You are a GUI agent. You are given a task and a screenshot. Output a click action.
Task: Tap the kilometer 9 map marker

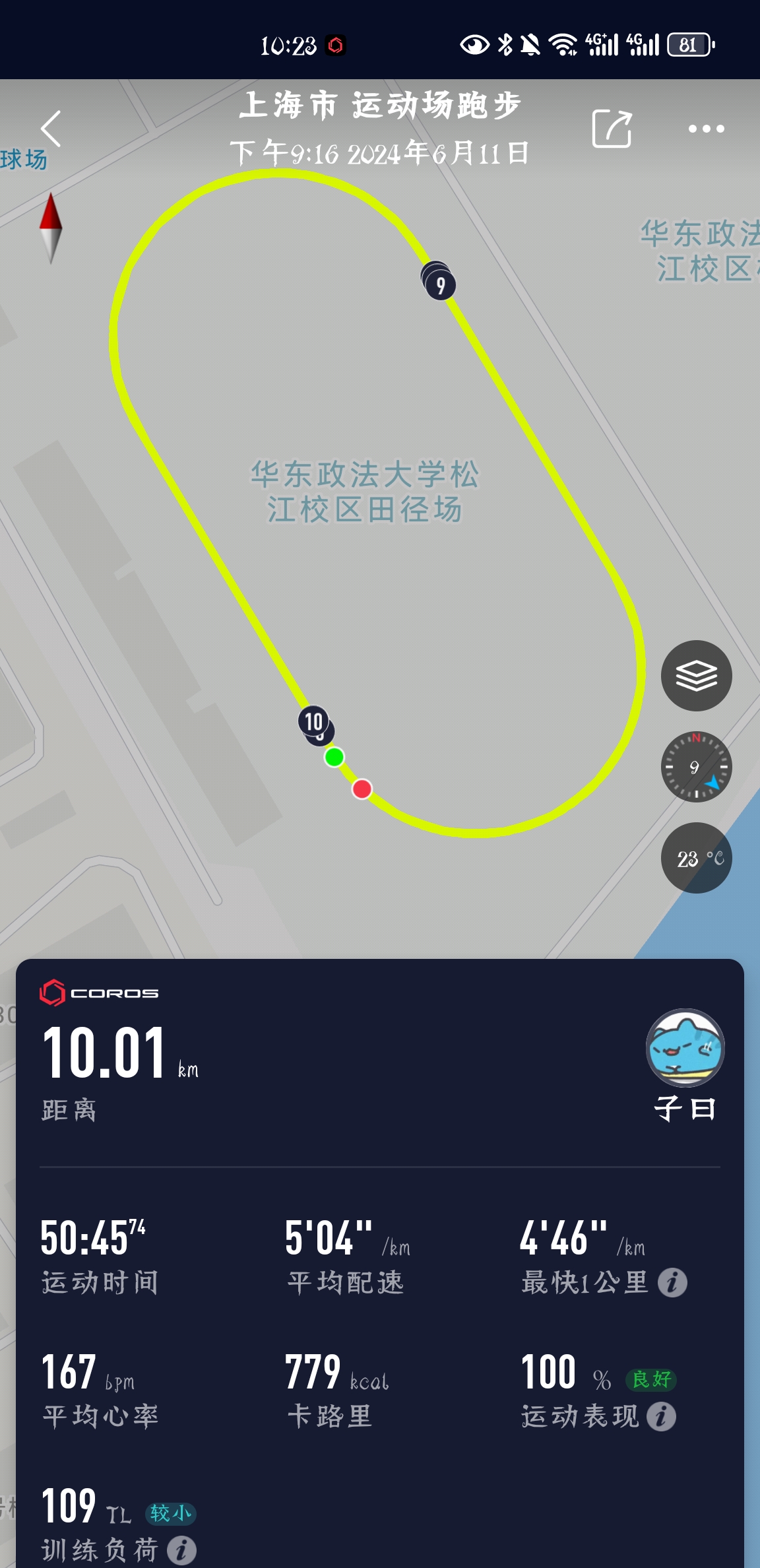pyautogui.click(x=440, y=286)
